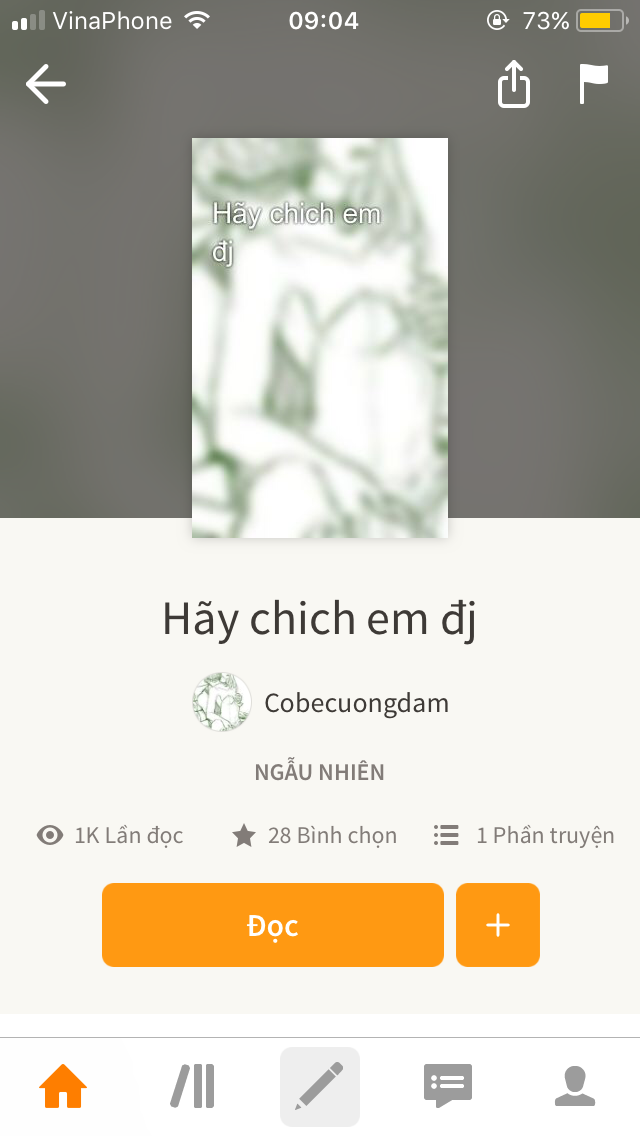Open the 1 Phần truyện parts list
Viewport: 640px width, 1136px height.
click(x=525, y=835)
